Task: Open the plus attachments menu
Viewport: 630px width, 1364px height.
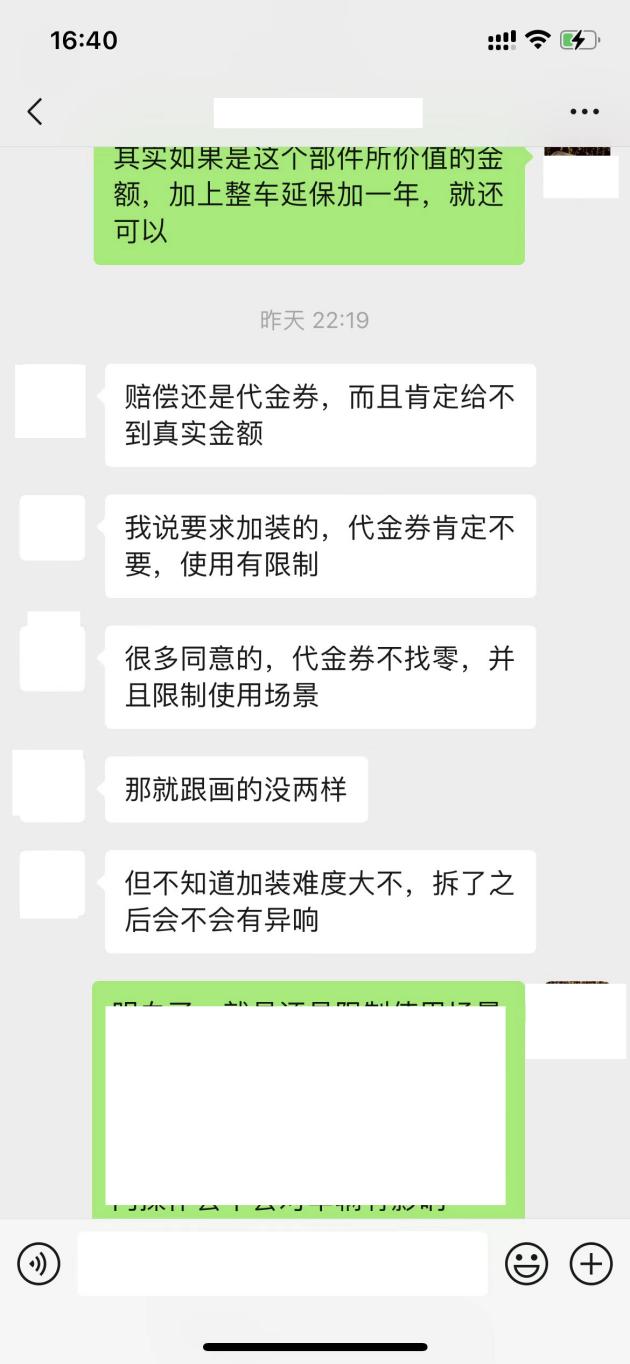Action: point(591,1264)
